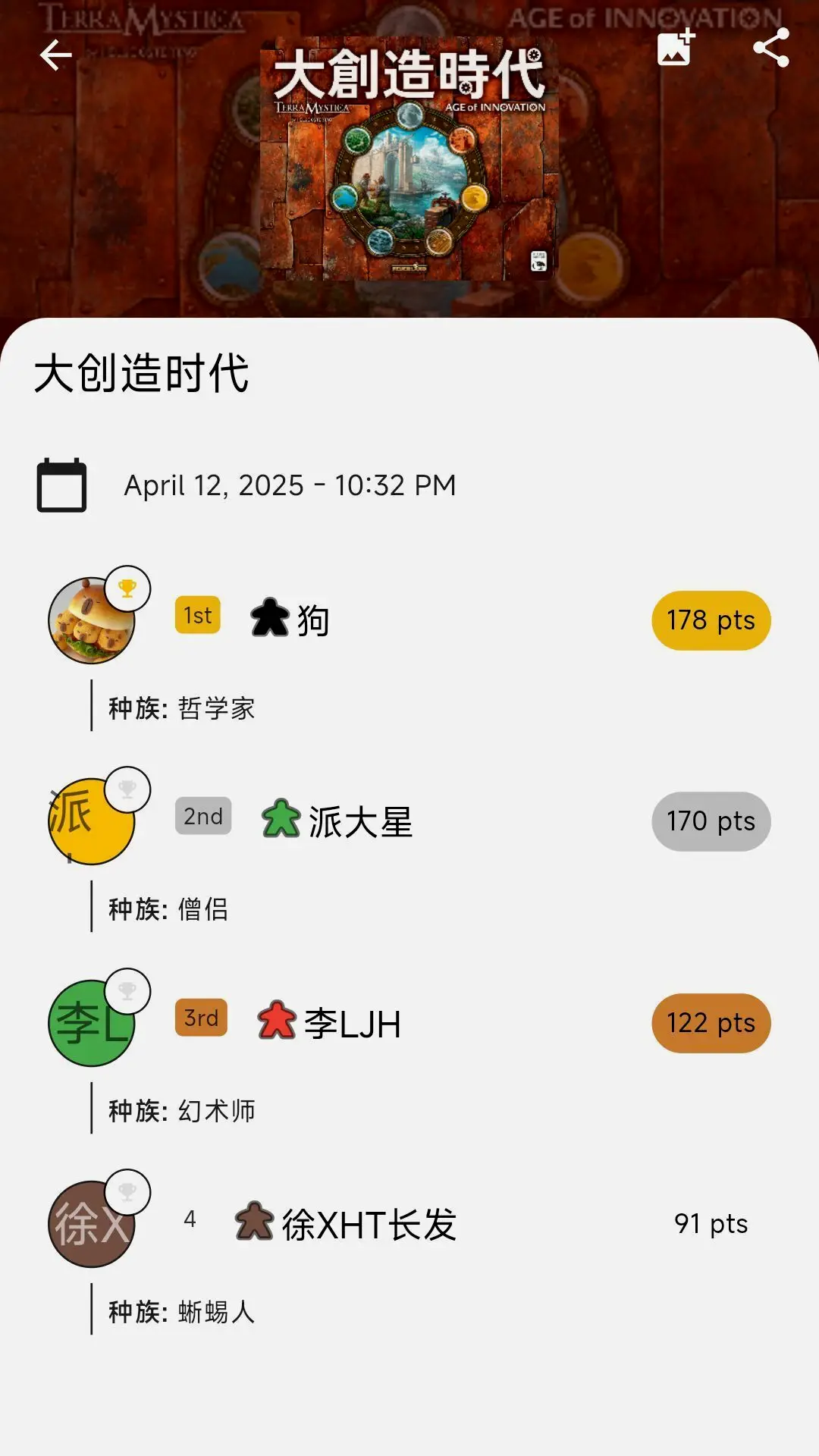Open player 狗's result row
The width and height of the screenshot is (819, 1456).
point(409,620)
